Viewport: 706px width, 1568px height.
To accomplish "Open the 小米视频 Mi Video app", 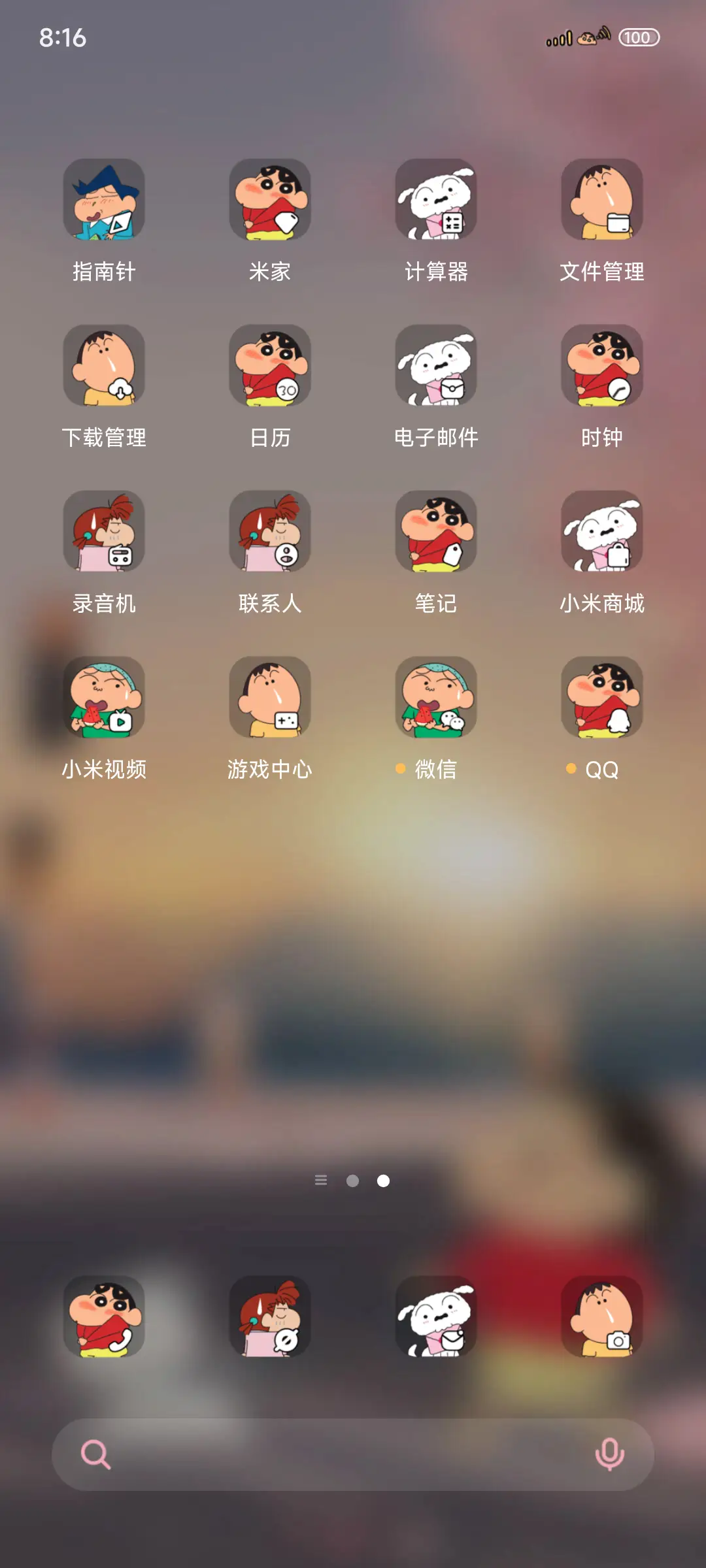I will (x=106, y=698).
